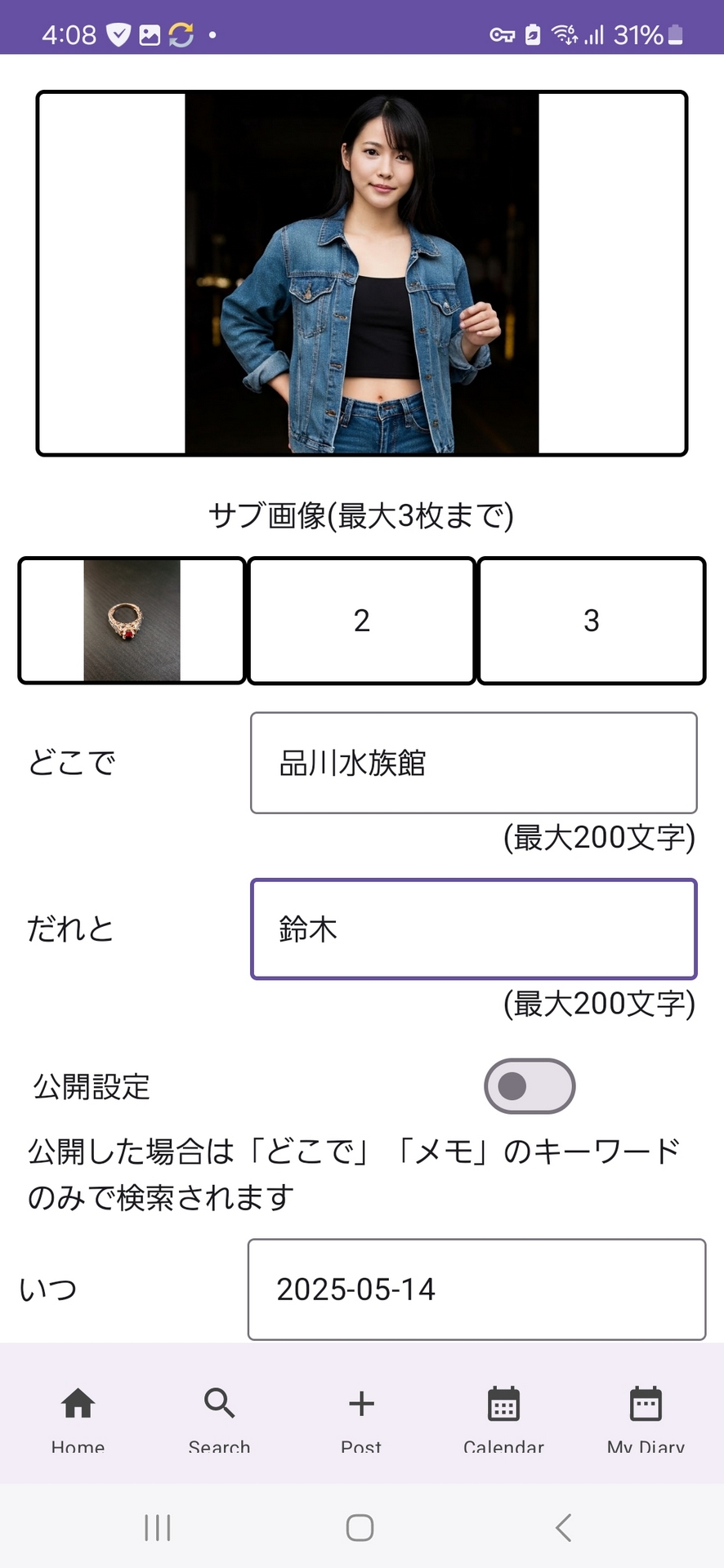Open the いつ date field 2025-05-14
Screen dimensions: 724x1568
476,1290
